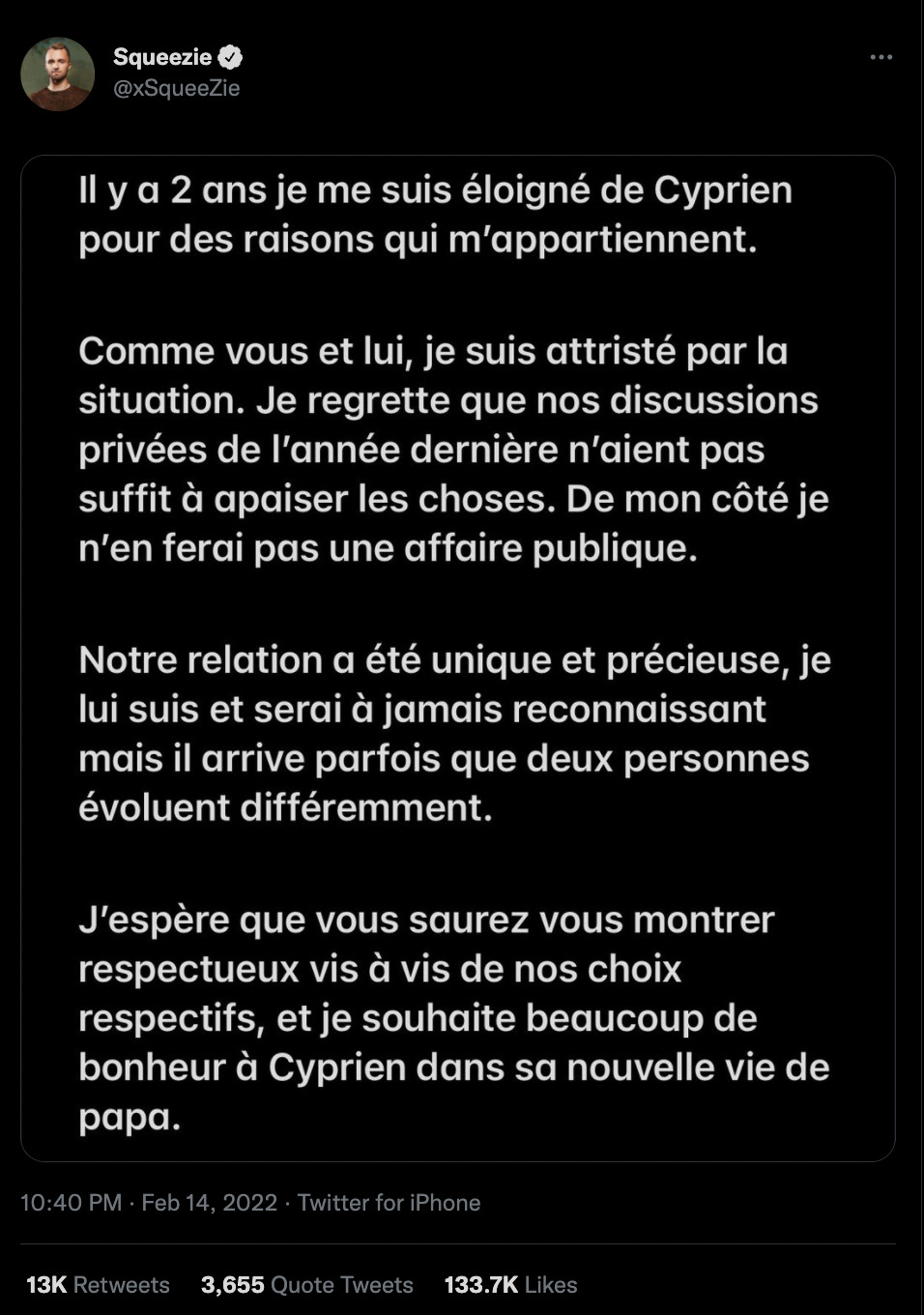Tap the Twitter for iPhone source link
Viewport: 924px width, 1315px height.
[x=389, y=1203]
